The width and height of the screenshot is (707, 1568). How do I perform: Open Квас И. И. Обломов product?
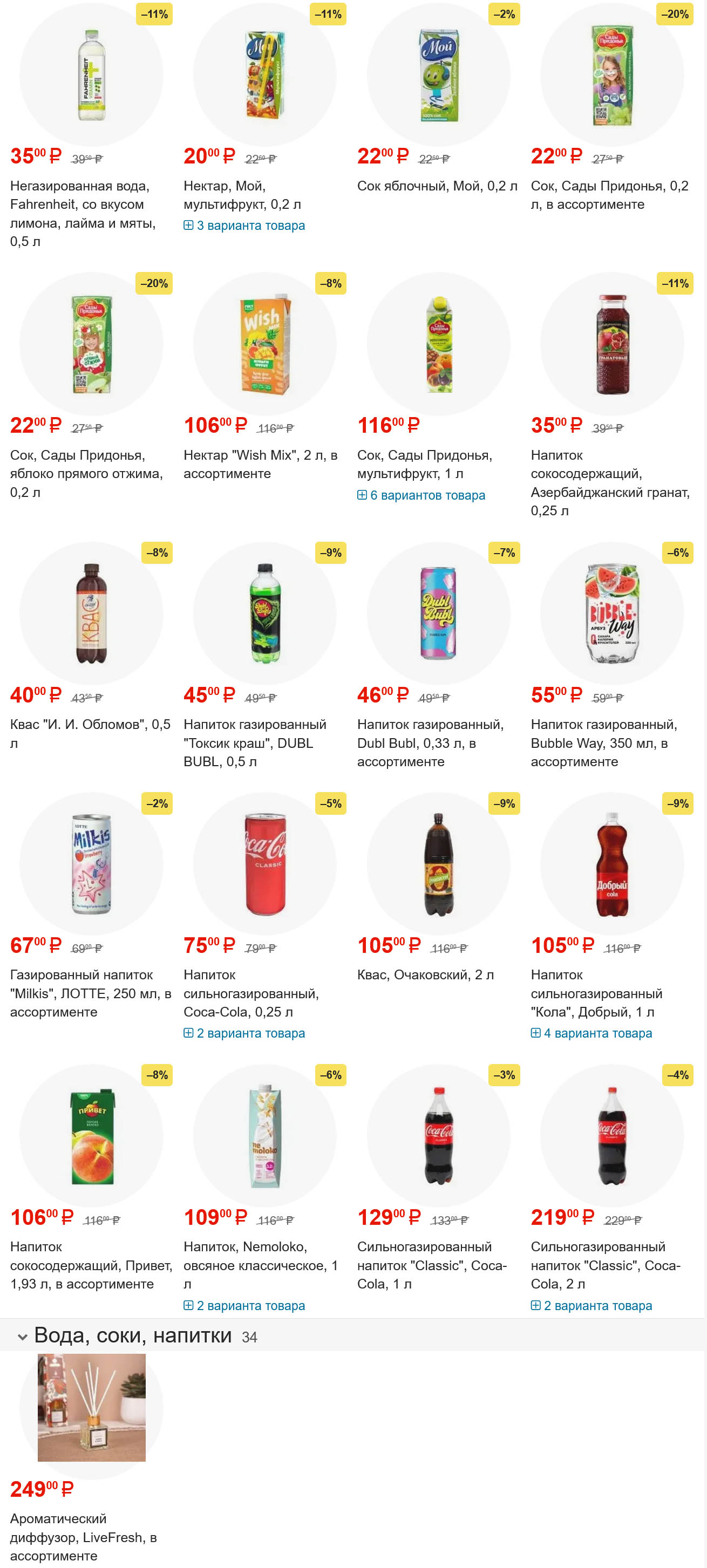[x=90, y=733]
